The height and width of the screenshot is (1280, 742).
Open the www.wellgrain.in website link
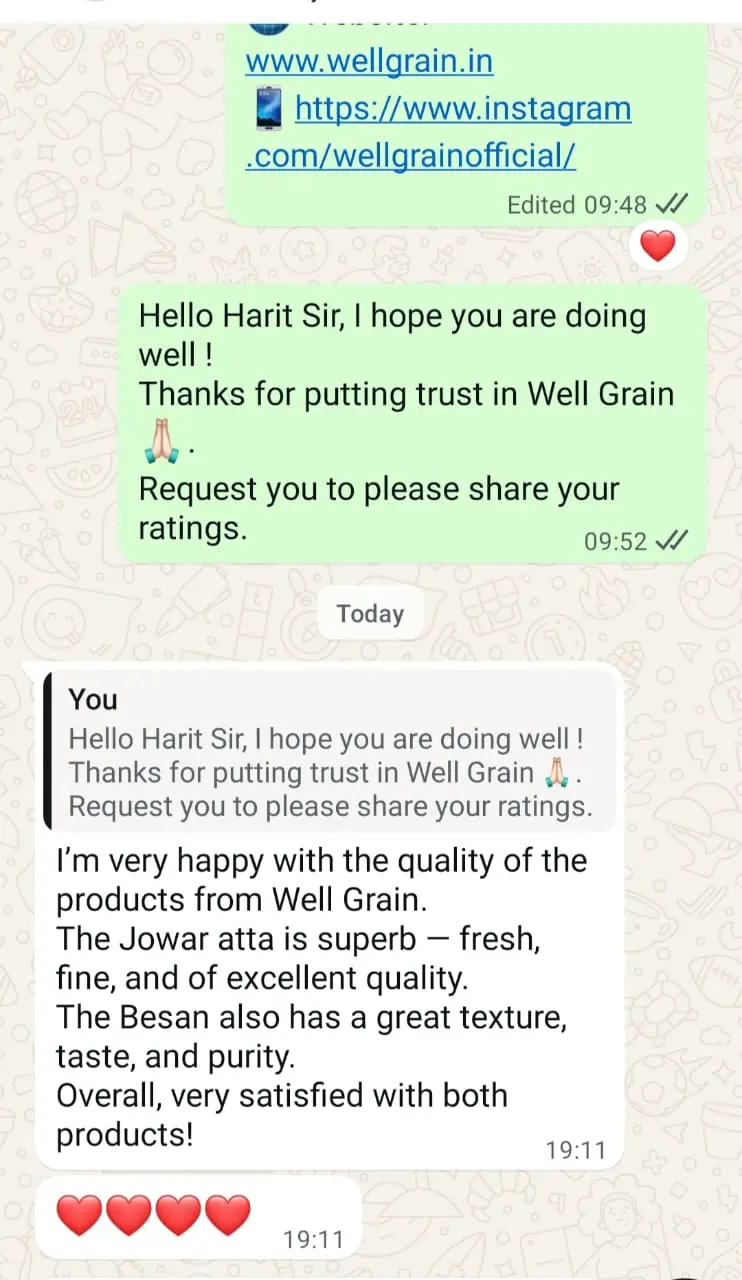(369, 62)
